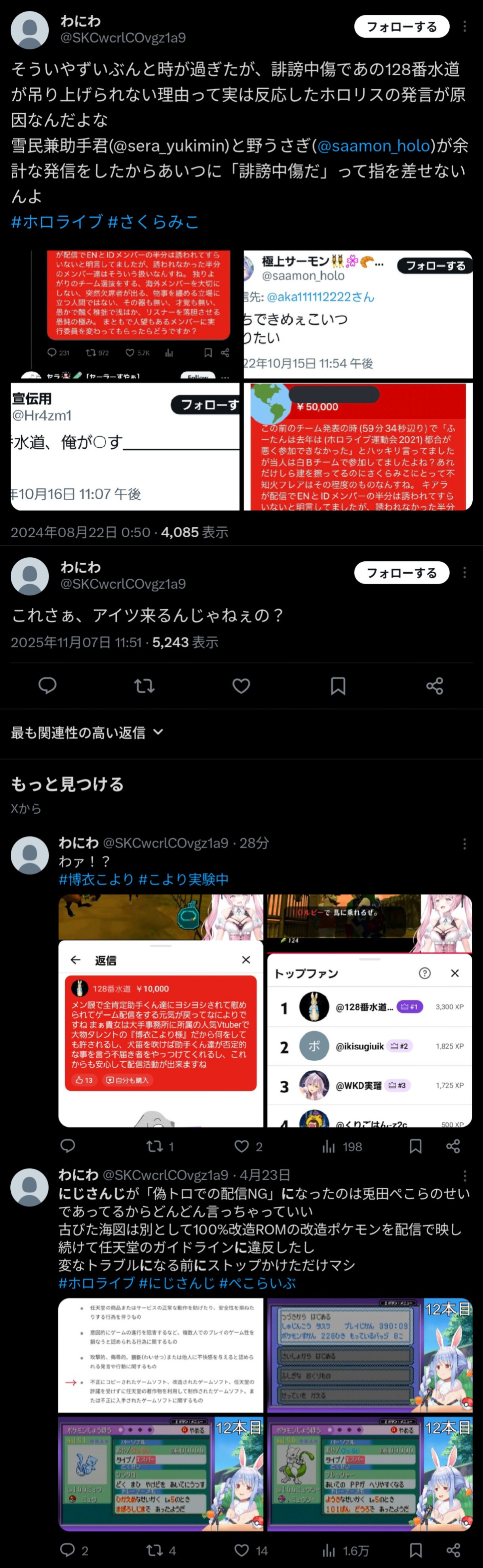Viewport: 483px width, 1568px height.
Task: Open the #ぺこらいぶ hashtag
Action: click(x=257, y=1283)
